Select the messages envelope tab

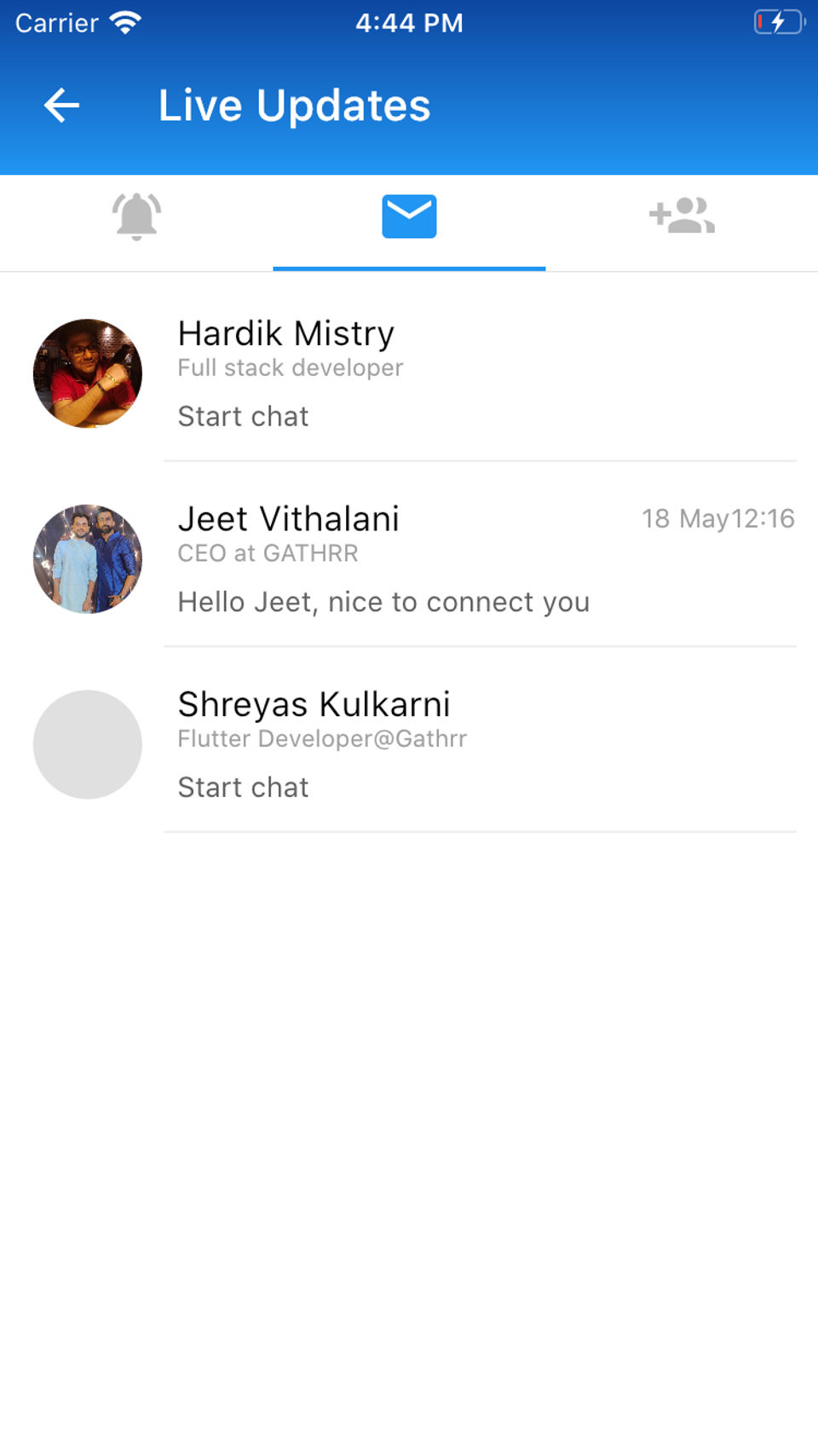click(x=409, y=217)
